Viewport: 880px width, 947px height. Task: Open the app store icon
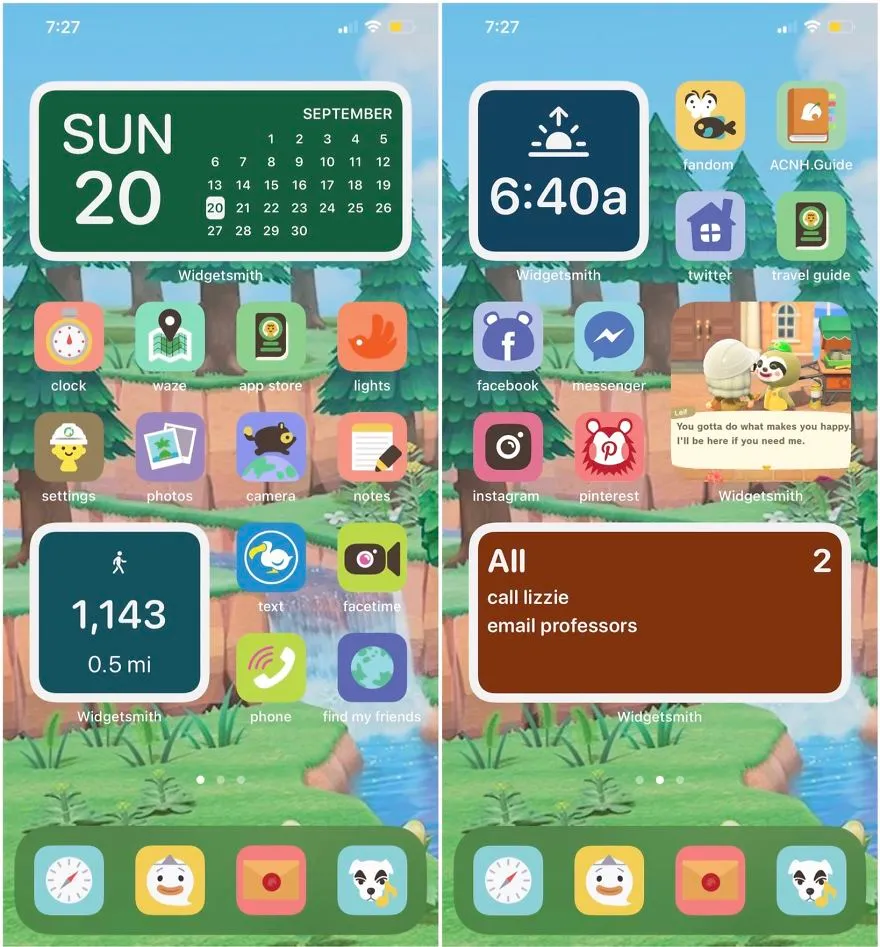click(x=271, y=337)
